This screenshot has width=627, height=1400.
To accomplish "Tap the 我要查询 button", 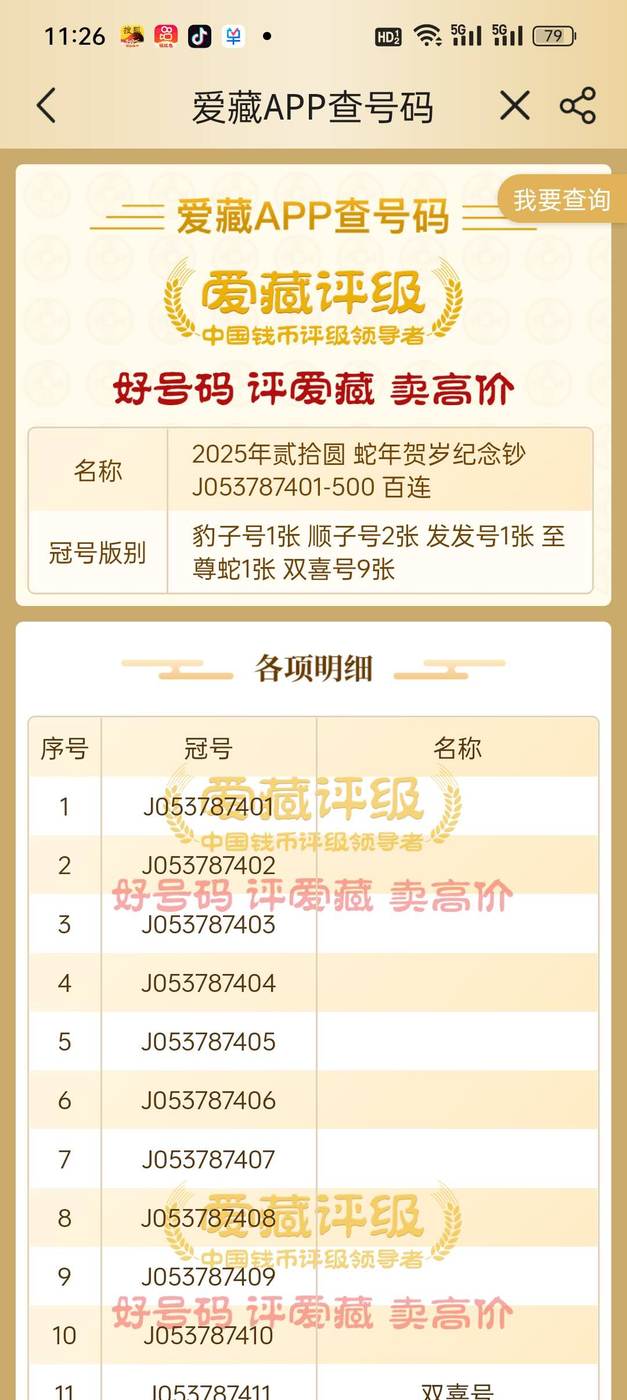I will (562, 199).
